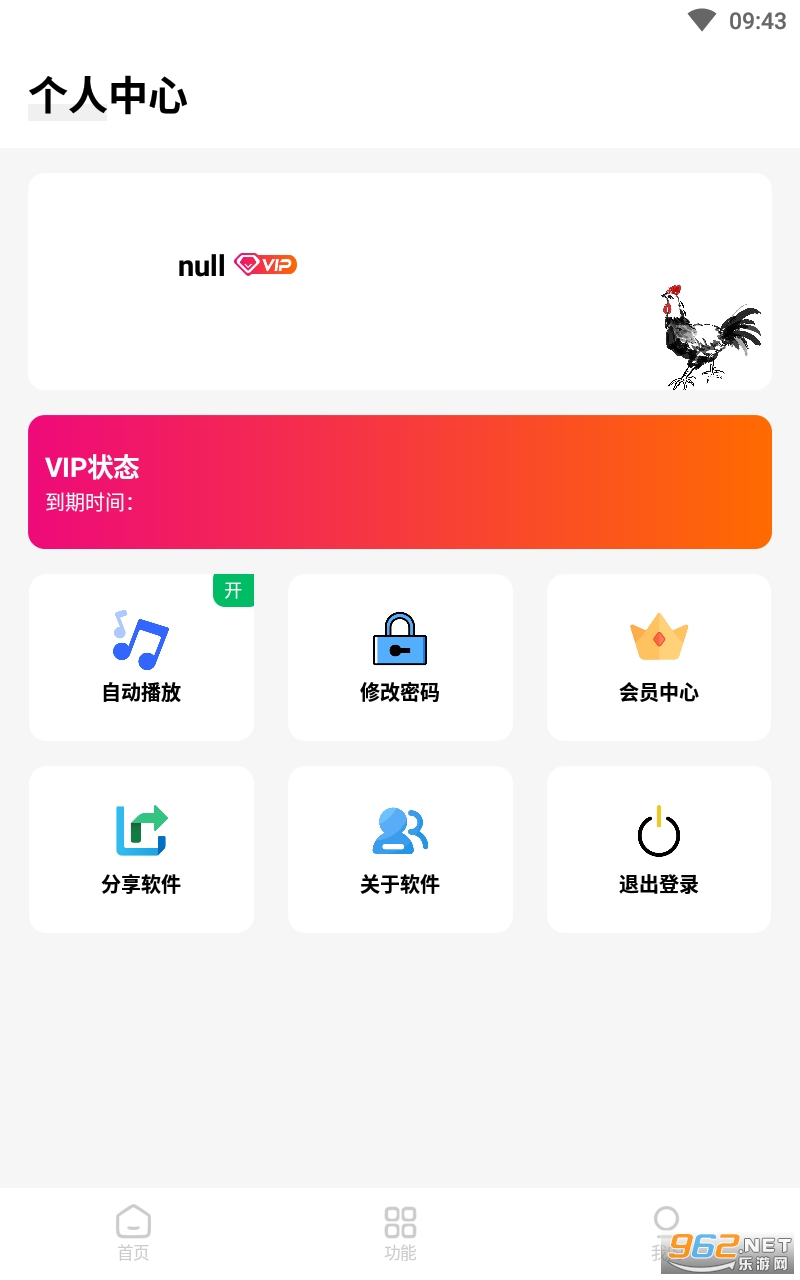Viewport: 800px width, 1280px height.
Task: Tap the 分享软件 share card
Action: [141, 849]
